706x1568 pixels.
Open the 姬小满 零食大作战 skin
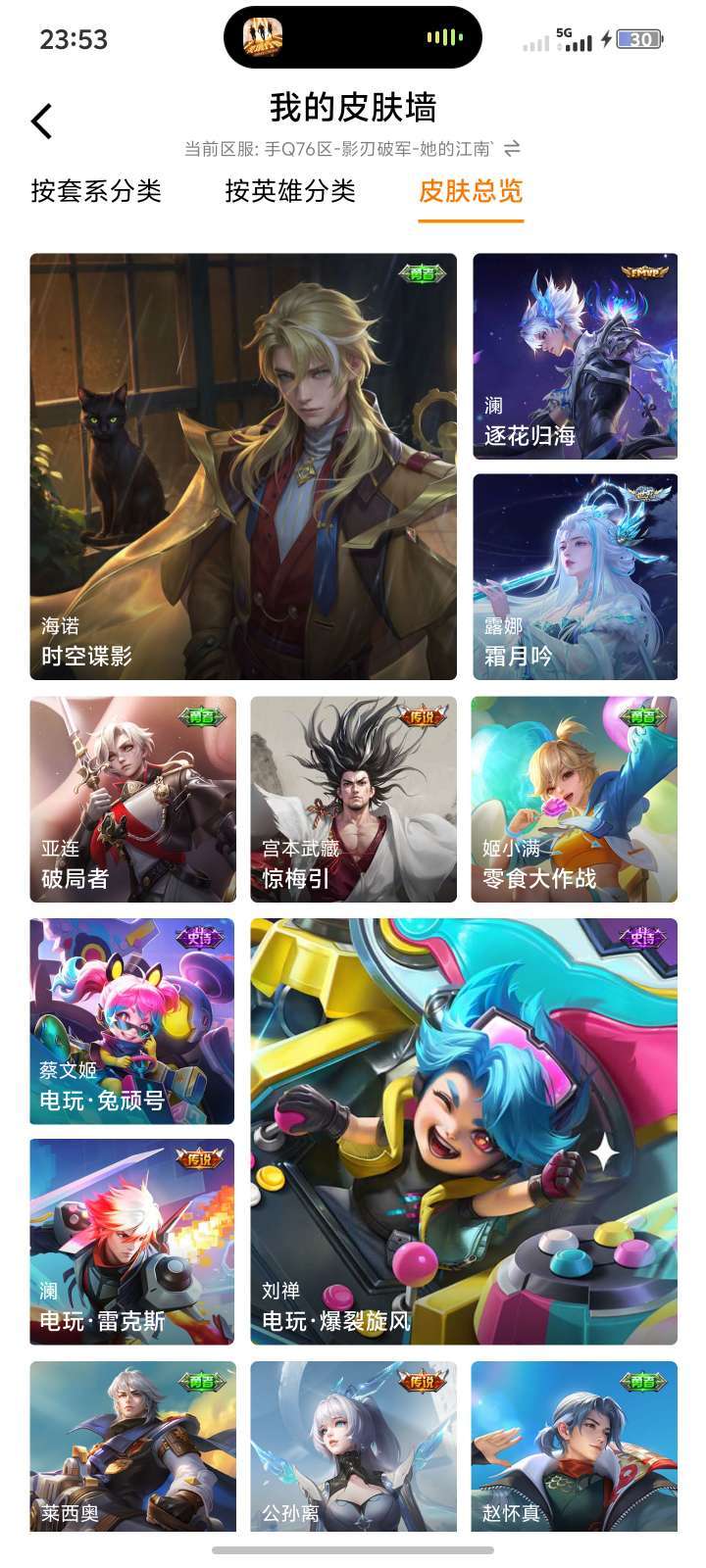click(575, 799)
